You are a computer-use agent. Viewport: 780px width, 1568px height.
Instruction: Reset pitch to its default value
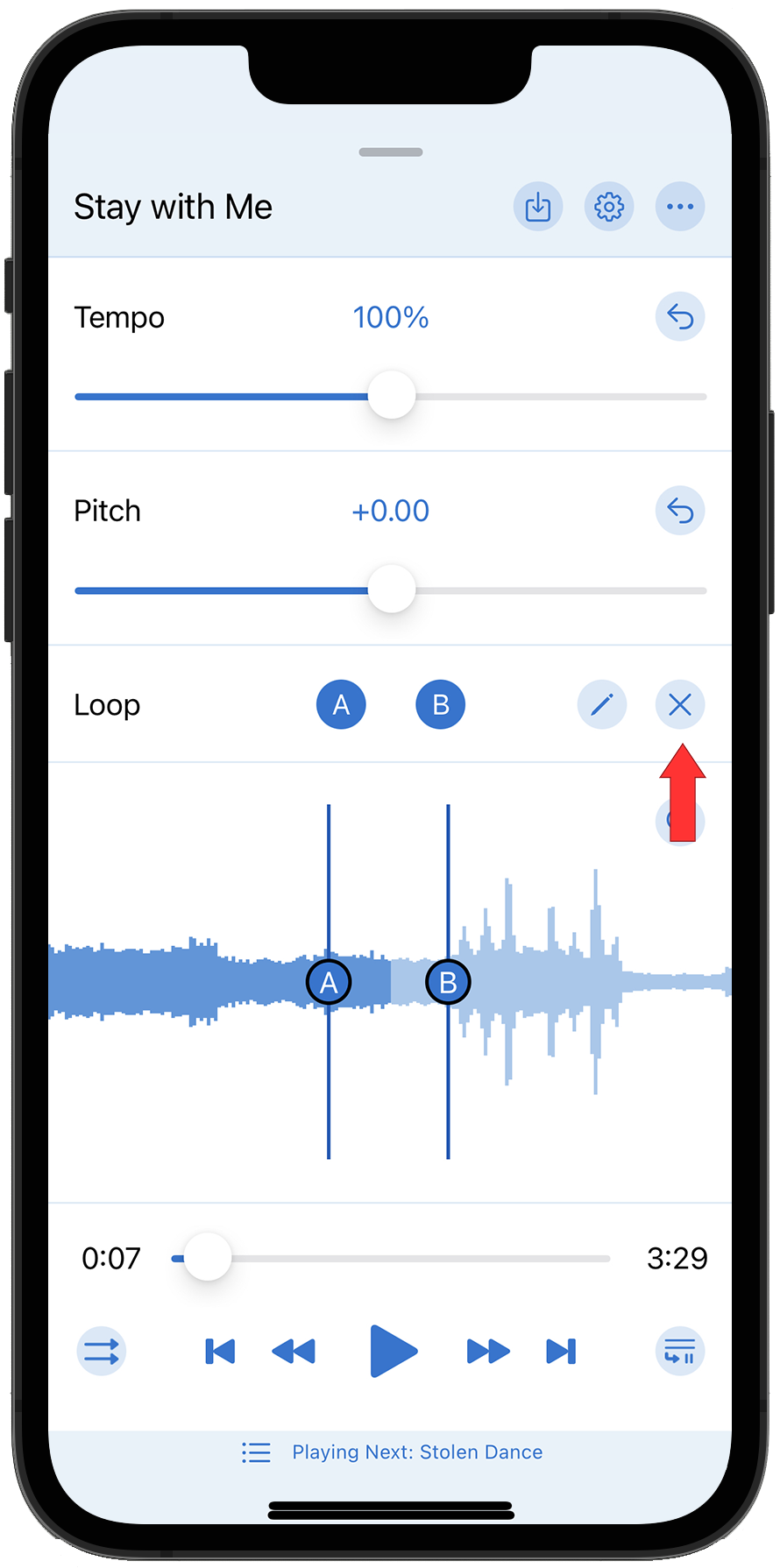(680, 511)
